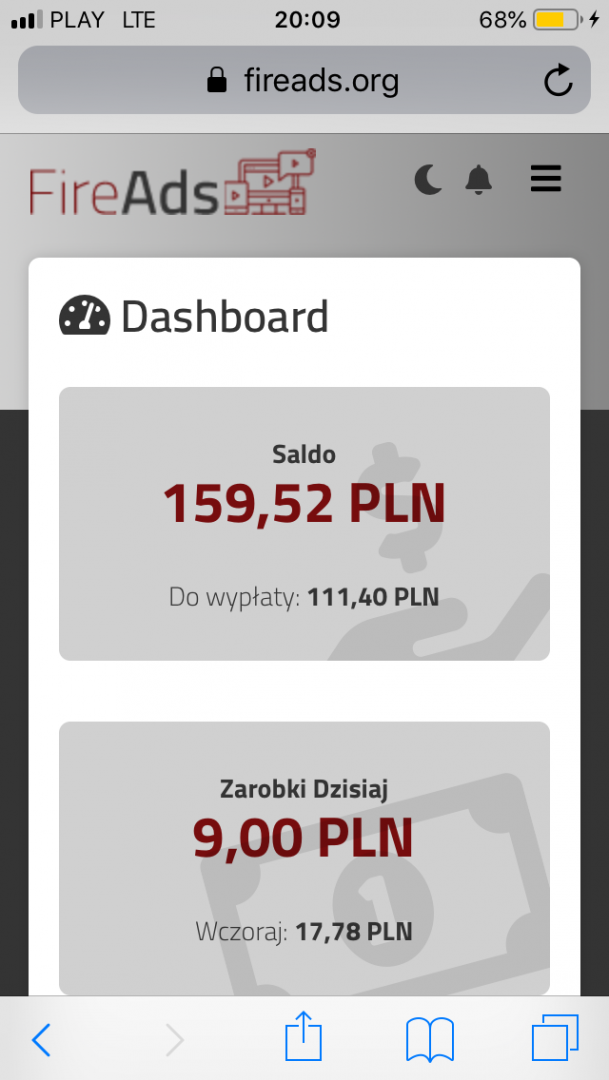Open the hamburger menu
Image resolution: width=609 pixels, height=1080 pixels.
[x=545, y=180]
